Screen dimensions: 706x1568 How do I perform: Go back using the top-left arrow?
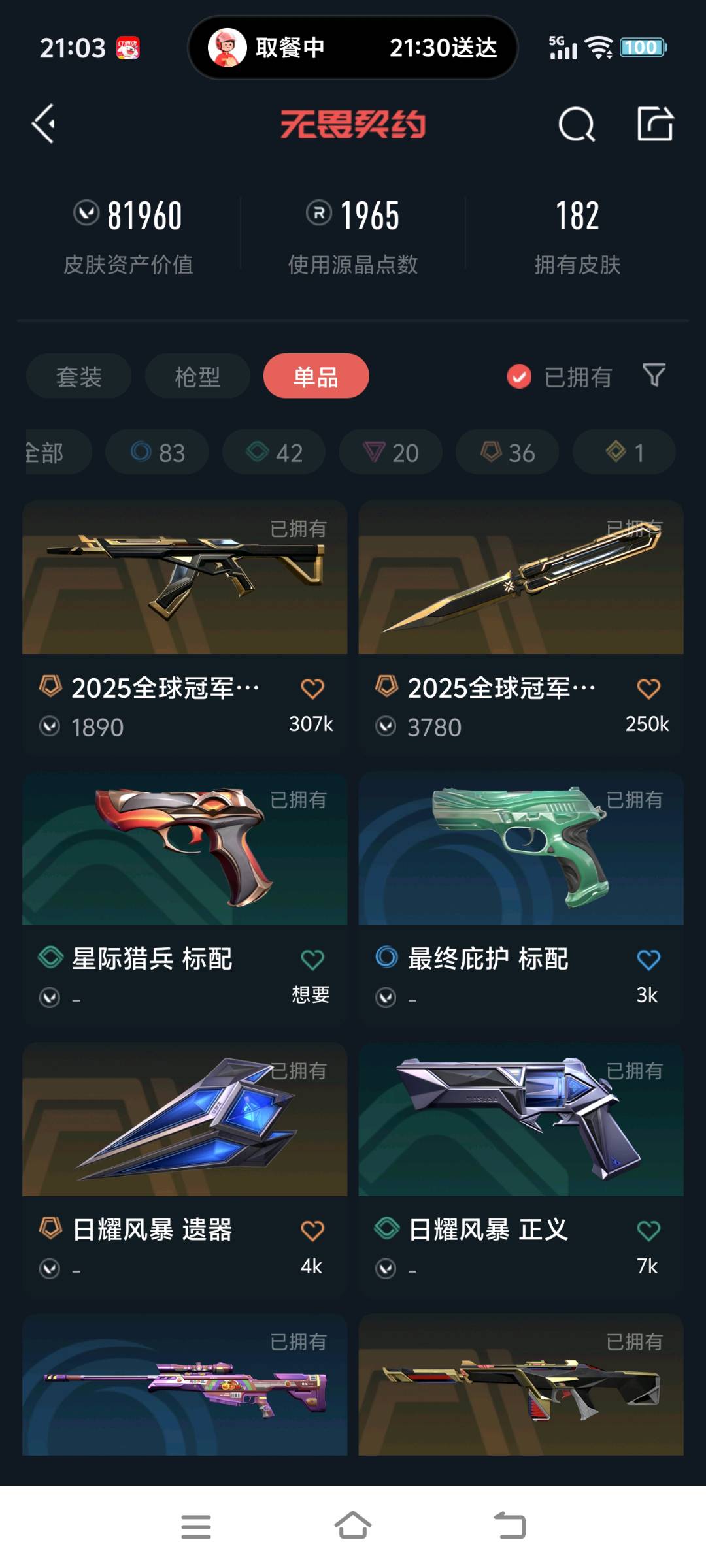tap(44, 123)
